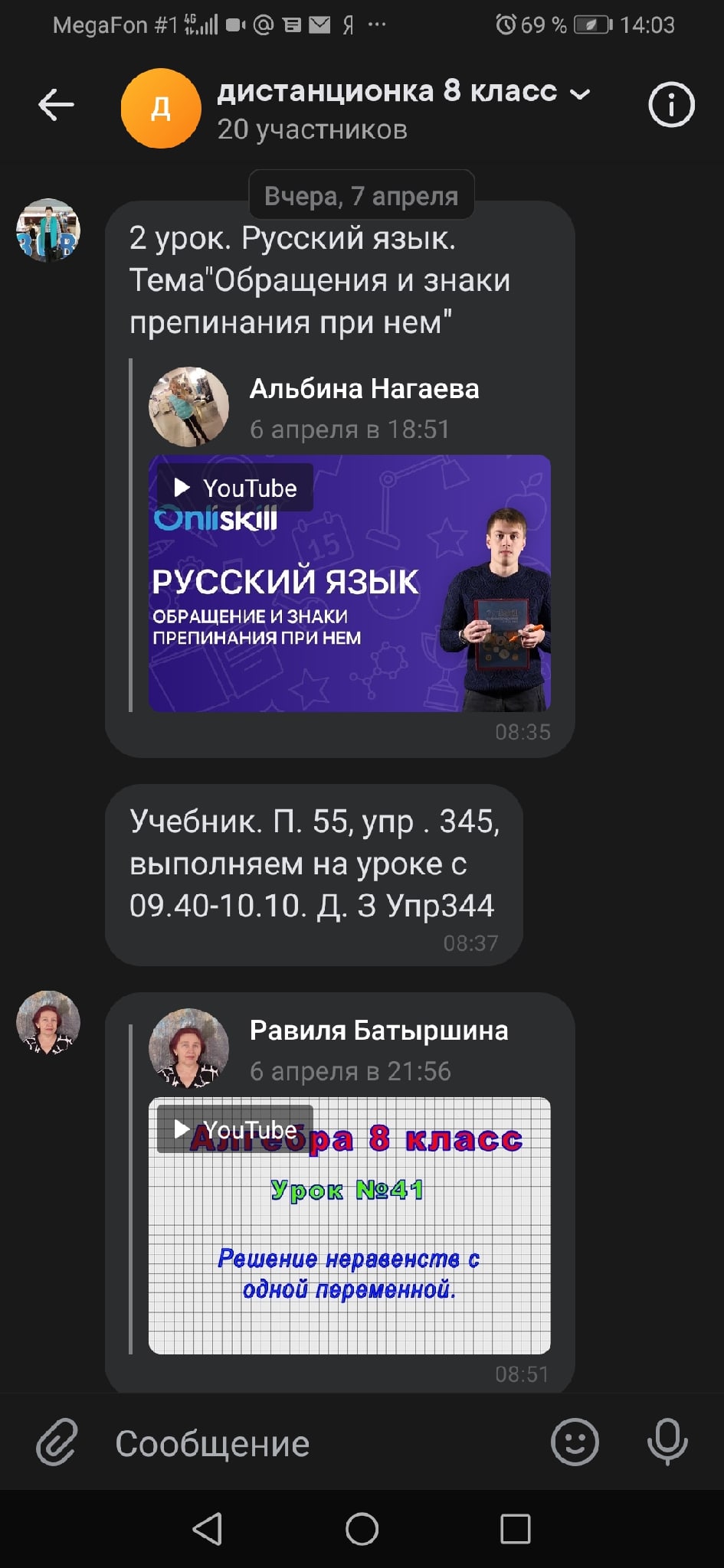Play the Алгебра 8 класс YouTube video
The height and width of the screenshot is (1568, 724).
coord(349,1225)
